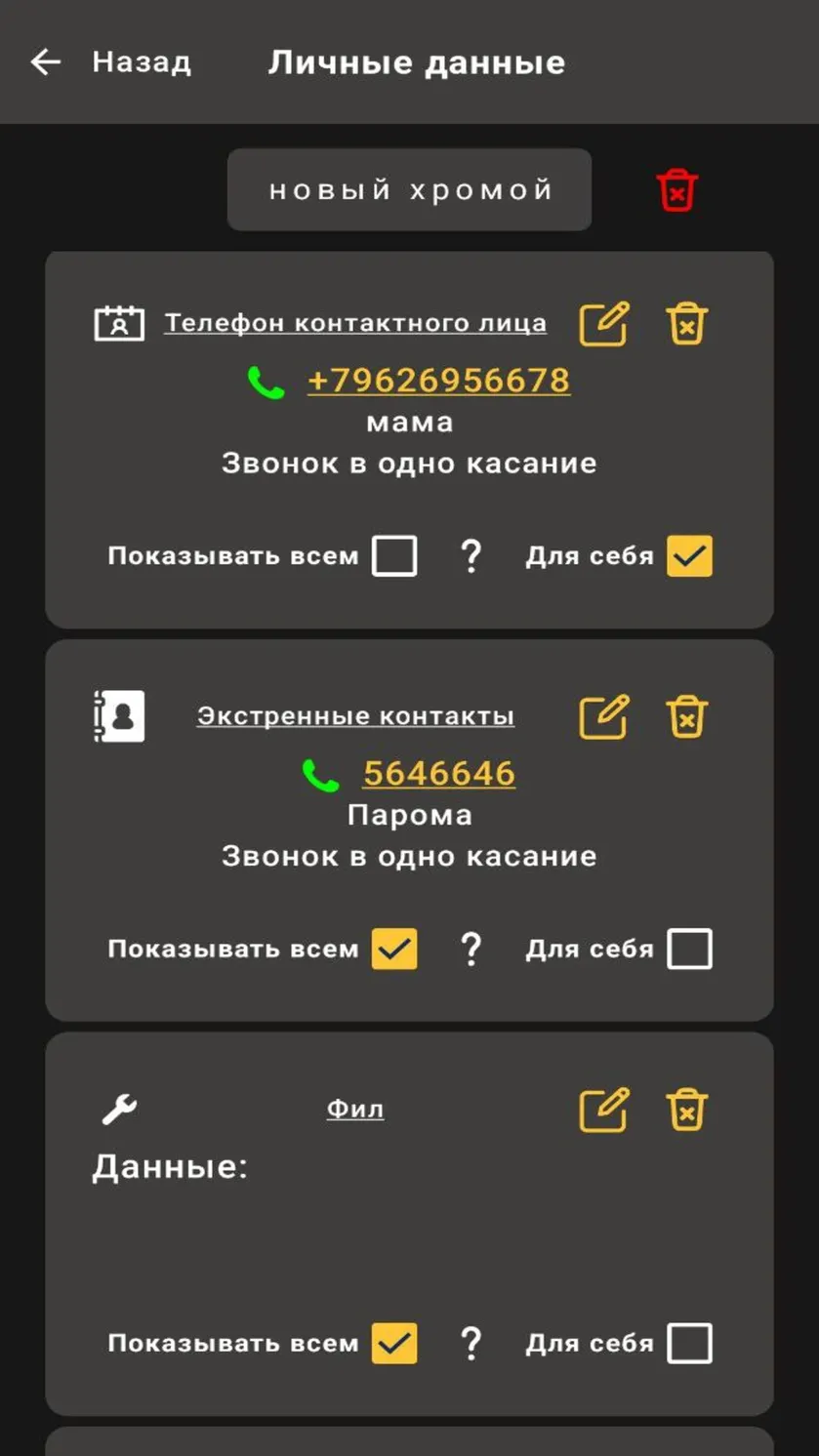Call the number 5646646
The width and height of the screenshot is (819, 1456).
pyautogui.click(x=439, y=773)
